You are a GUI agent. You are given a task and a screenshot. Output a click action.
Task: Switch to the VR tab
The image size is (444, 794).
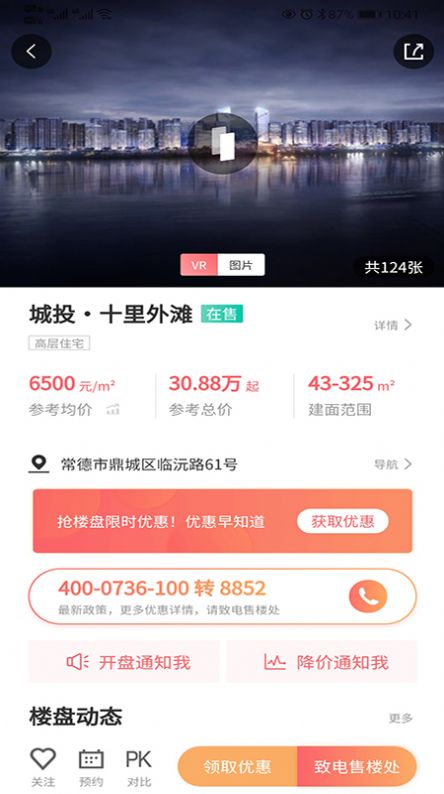point(199,265)
